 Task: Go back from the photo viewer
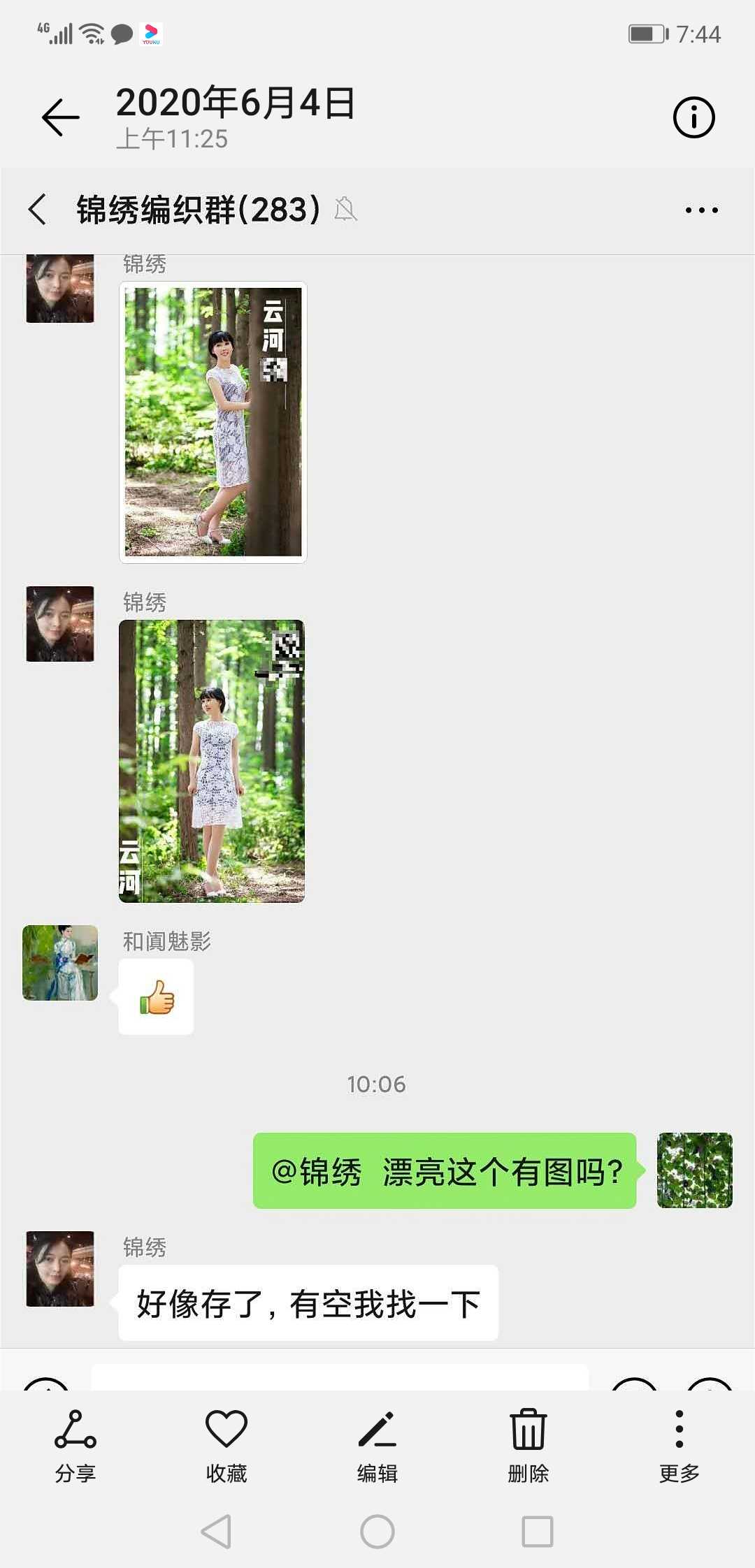coord(61,117)
